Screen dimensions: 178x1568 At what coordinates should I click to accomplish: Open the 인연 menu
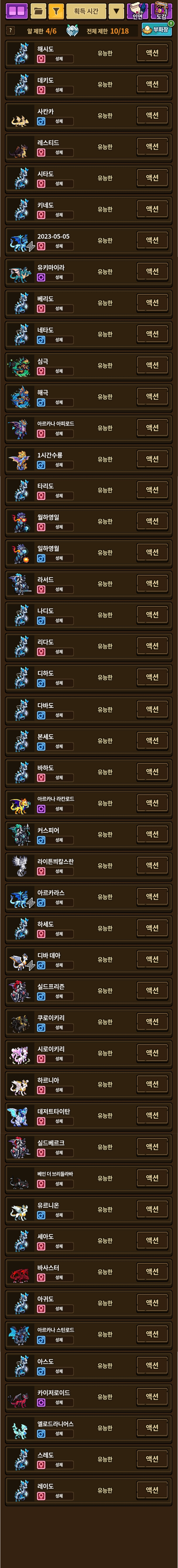(x=137, y=11)
